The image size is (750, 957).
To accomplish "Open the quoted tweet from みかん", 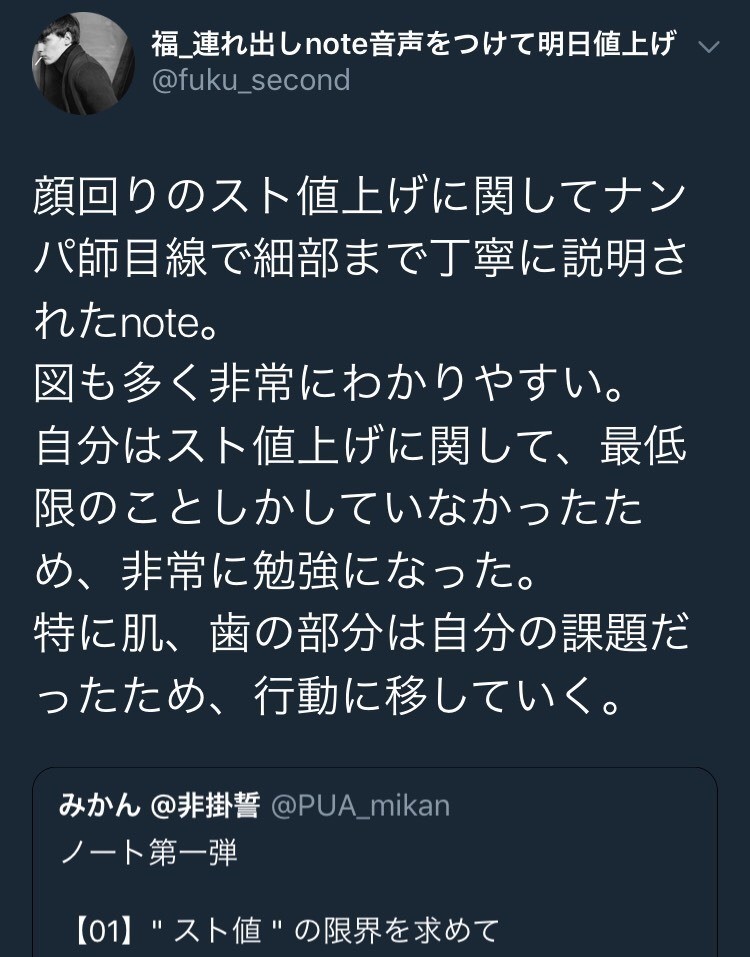I will point(374,865).
